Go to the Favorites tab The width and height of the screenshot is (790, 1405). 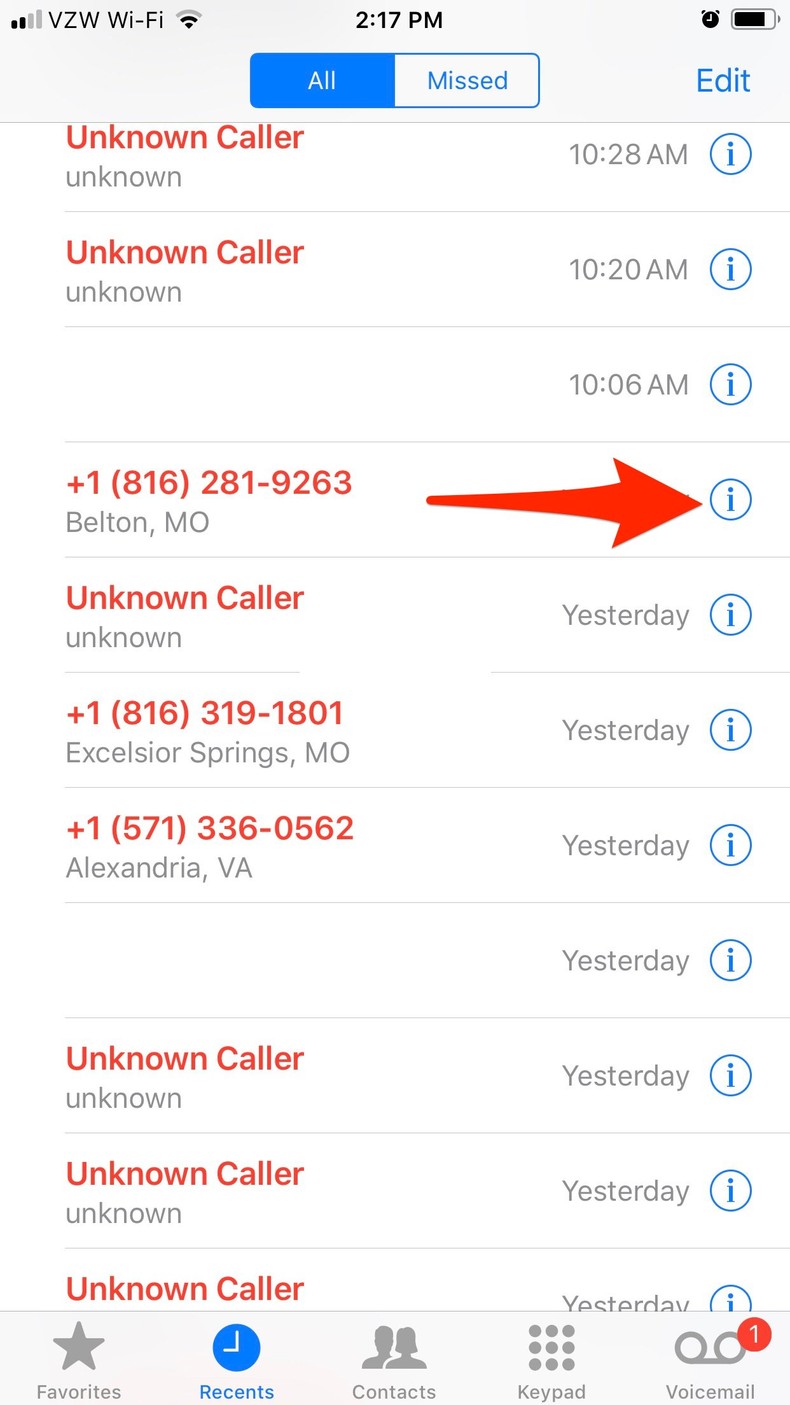[78, 1361]
